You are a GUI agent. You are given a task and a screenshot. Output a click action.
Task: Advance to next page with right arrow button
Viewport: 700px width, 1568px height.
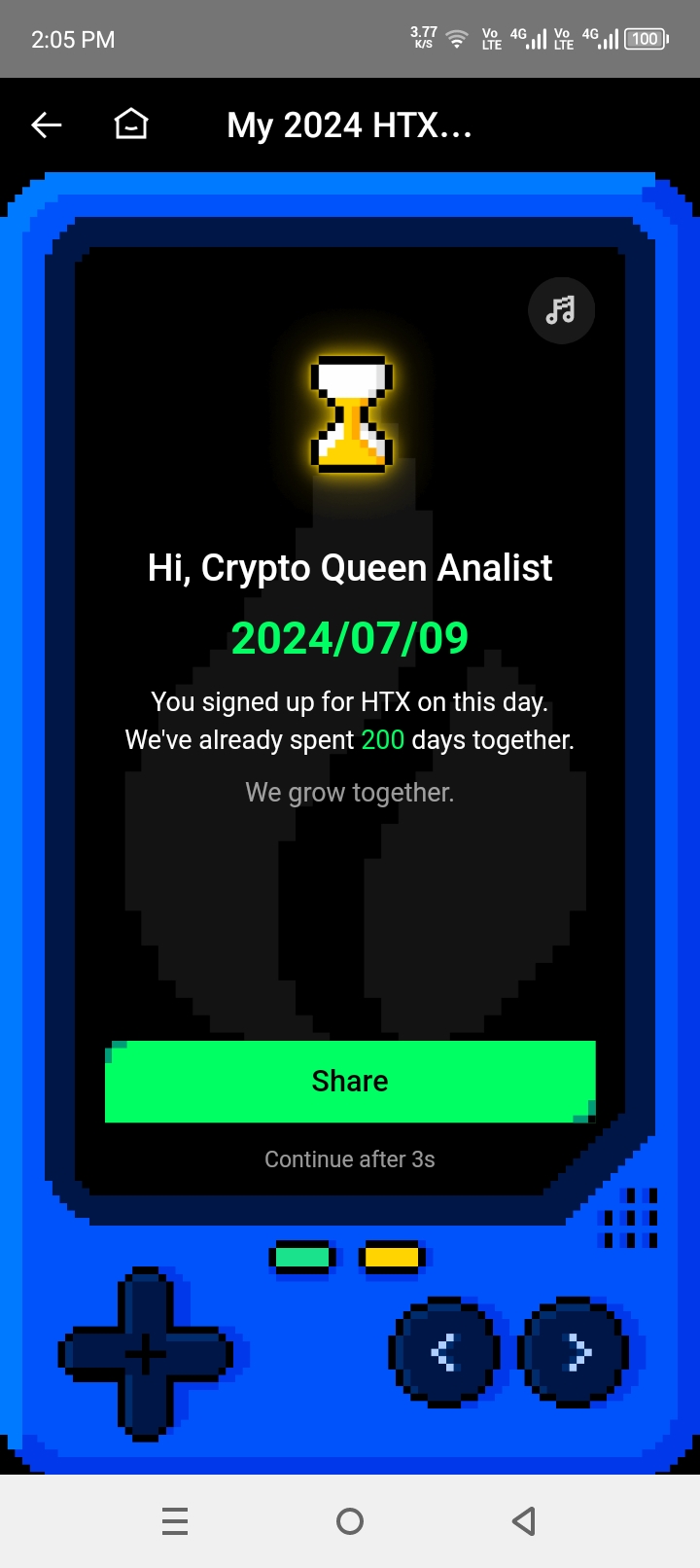(x=574, y=1352)
